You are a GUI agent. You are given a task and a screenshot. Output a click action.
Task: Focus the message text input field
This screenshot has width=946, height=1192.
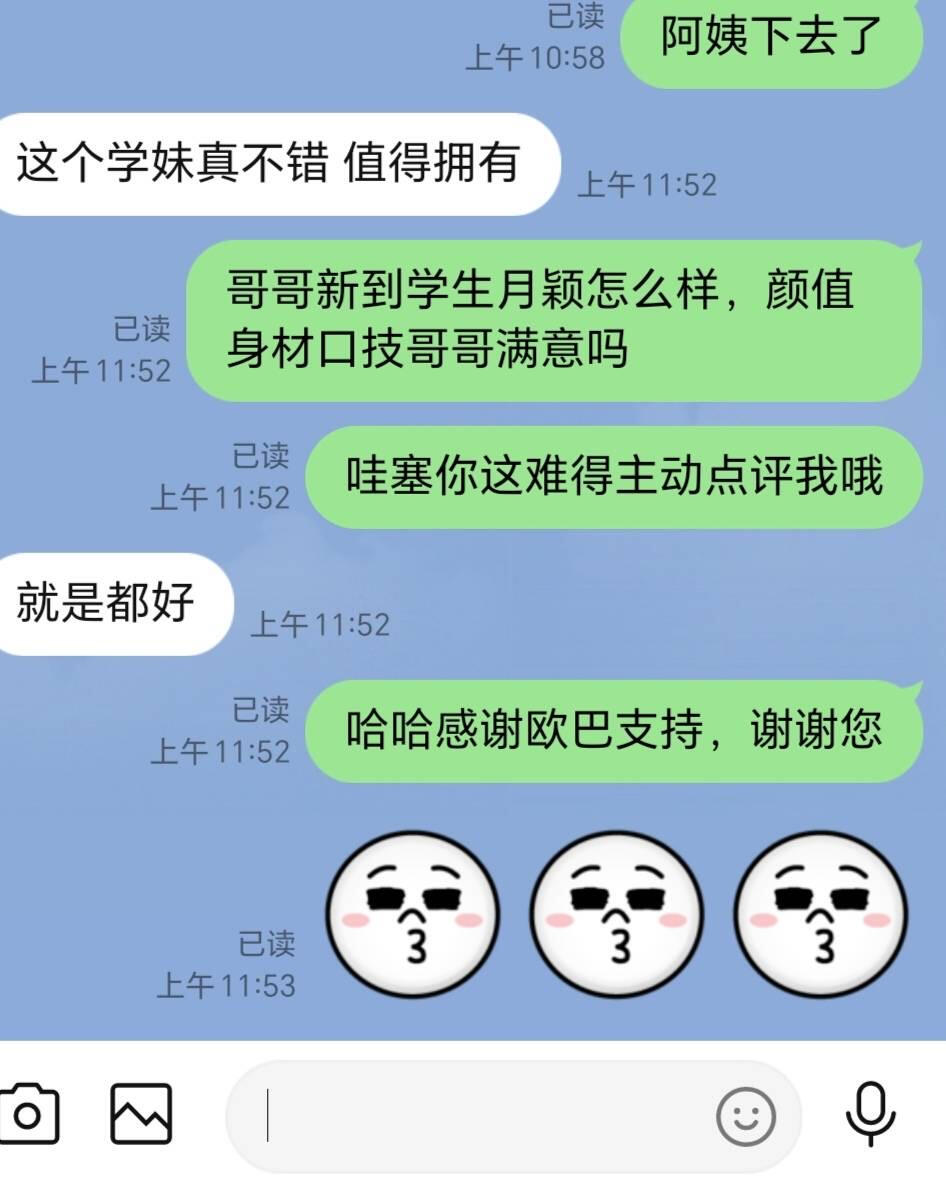(x=480, y=1115)
